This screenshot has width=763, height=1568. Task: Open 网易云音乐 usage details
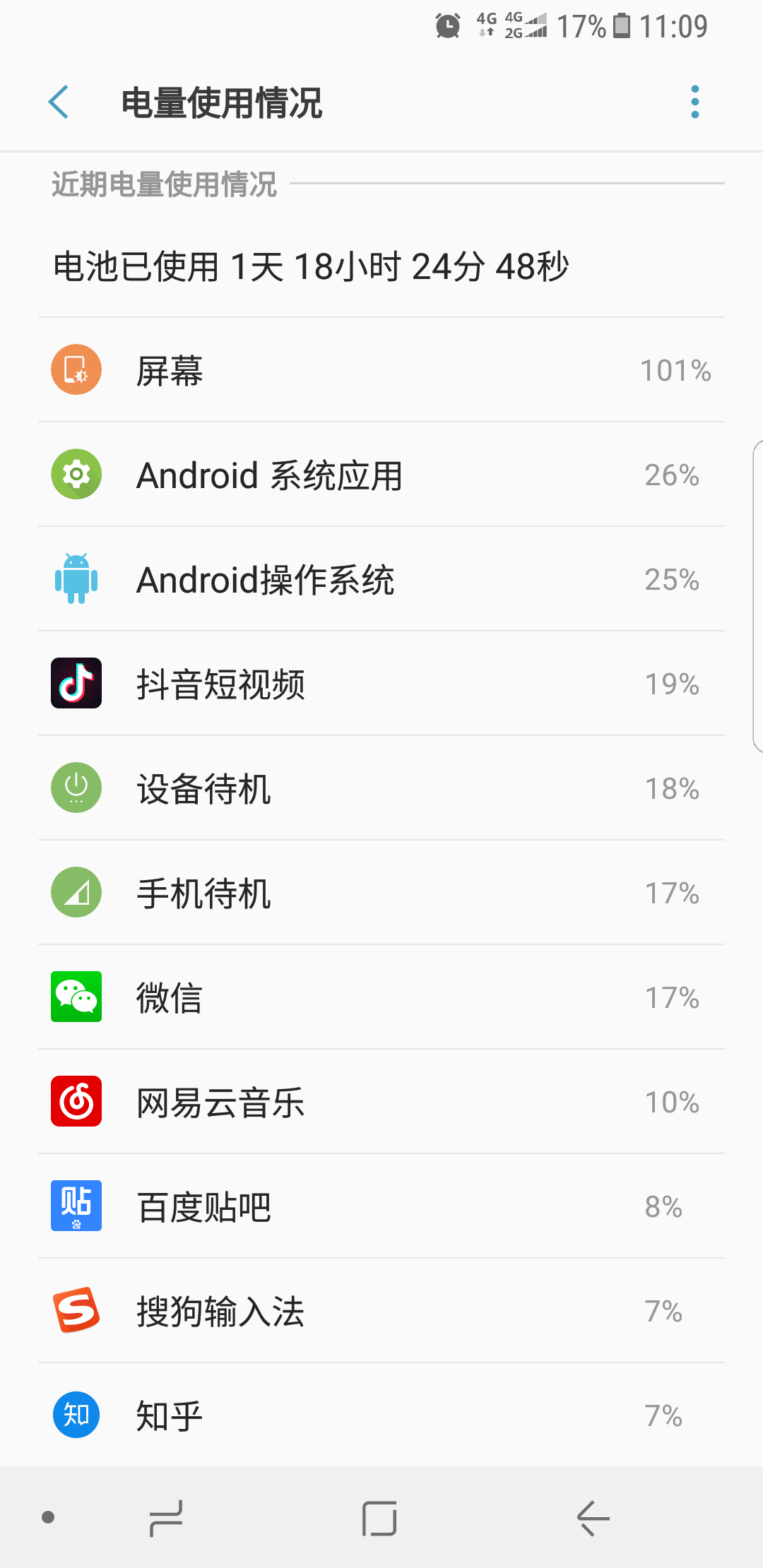click(x=381, y=1102)
